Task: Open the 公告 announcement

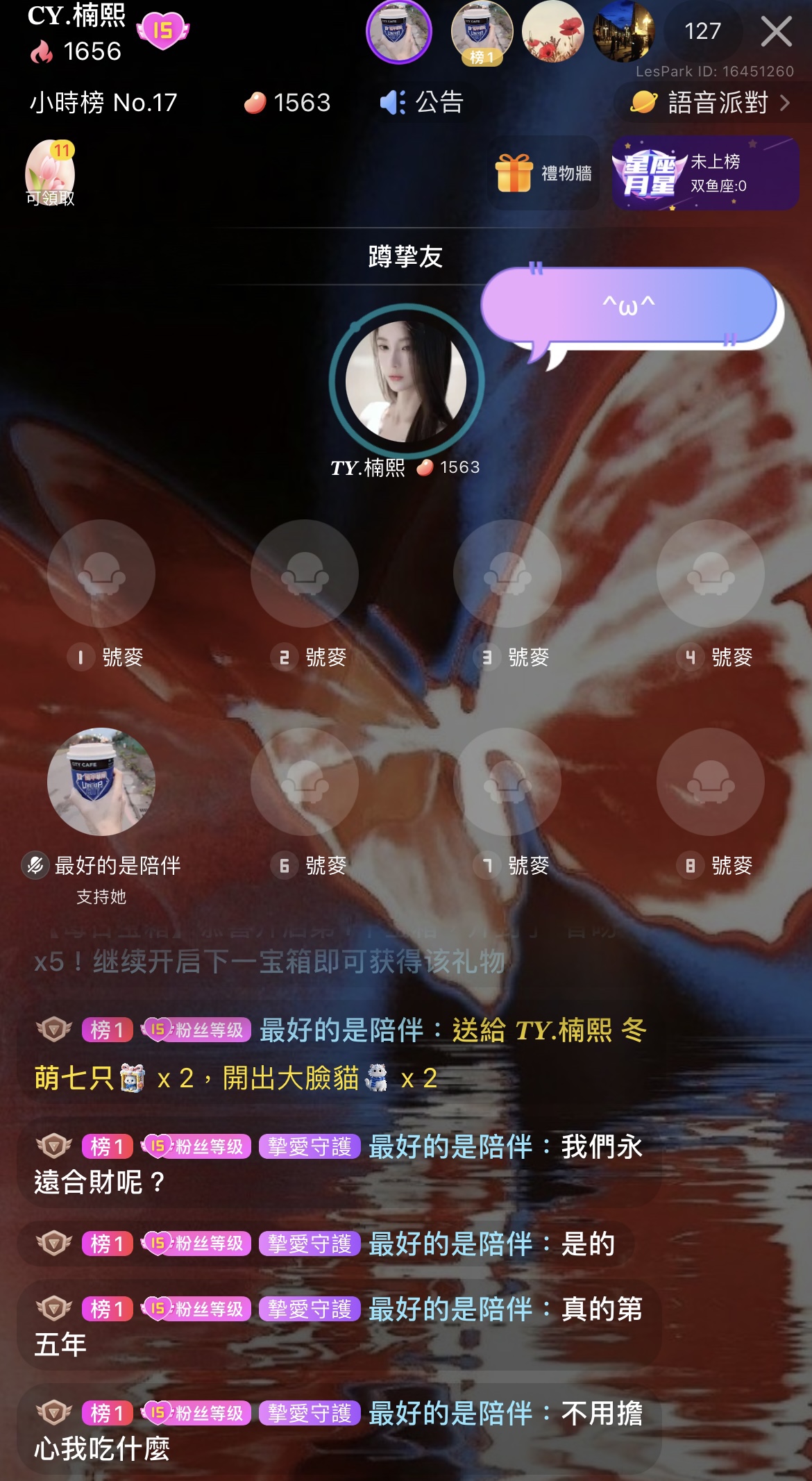Action: pyautogui.click(x=421, y=103)
